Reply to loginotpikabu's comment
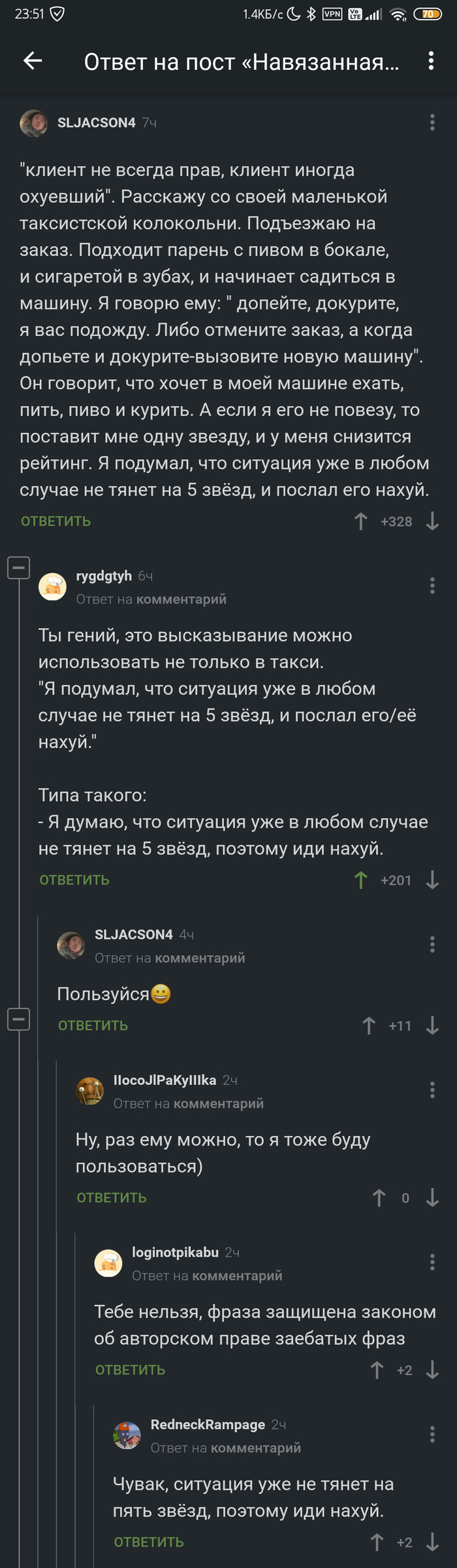This screenshot has height=1568, width=457. 131,1370
